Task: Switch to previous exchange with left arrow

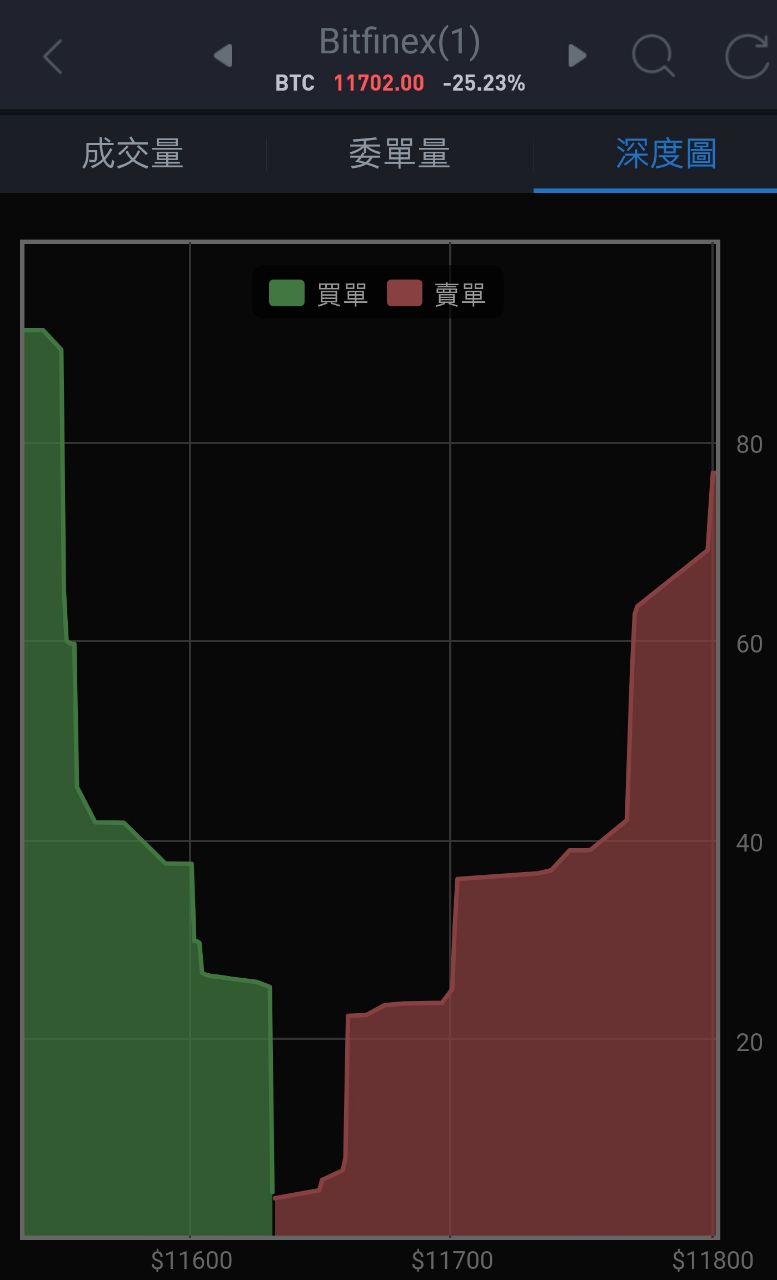Action: point(223,55)
